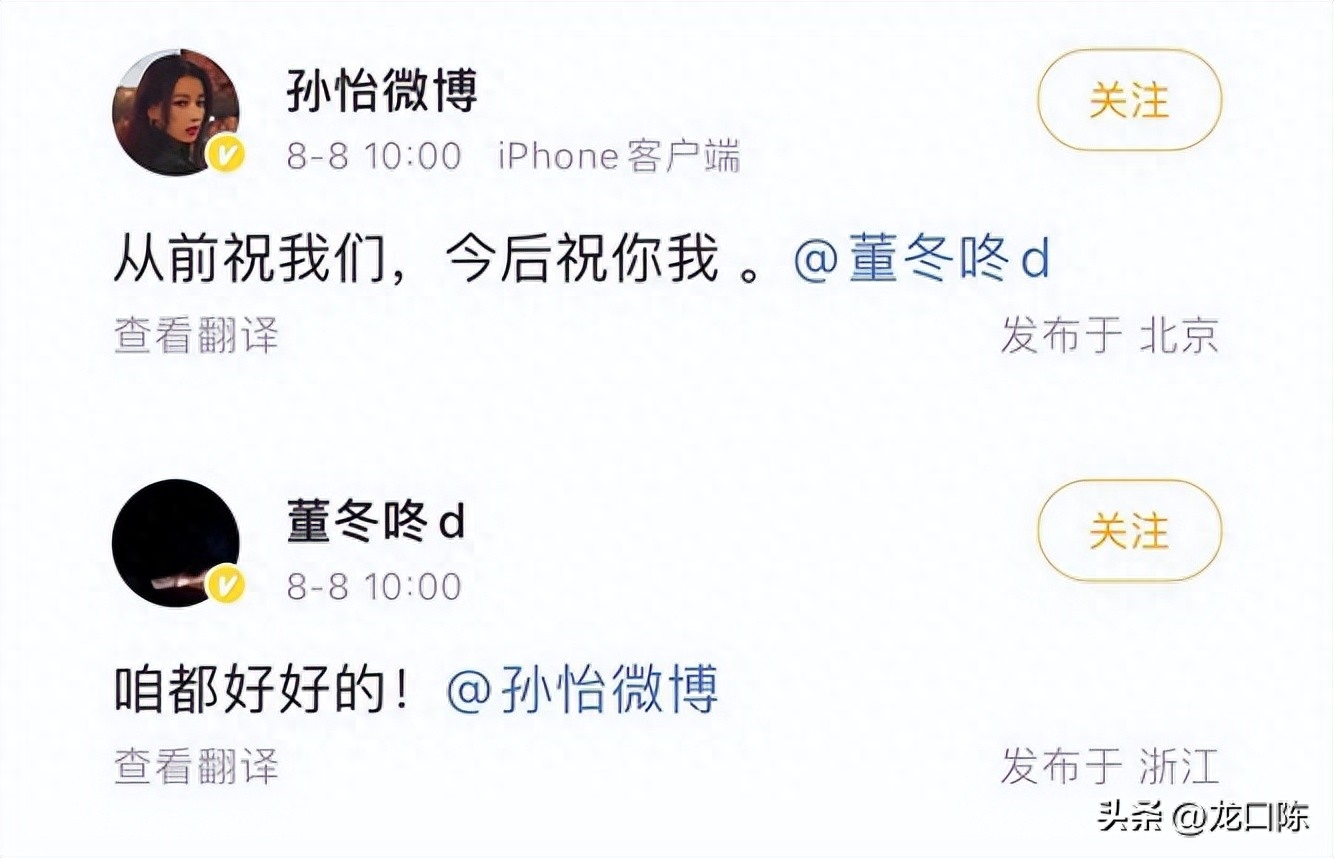Image resolution: width=1334 pixels, height=858 pixels.
Task: Open 孙怡微博's profile avatar
Action: click(x=176, y=112)
